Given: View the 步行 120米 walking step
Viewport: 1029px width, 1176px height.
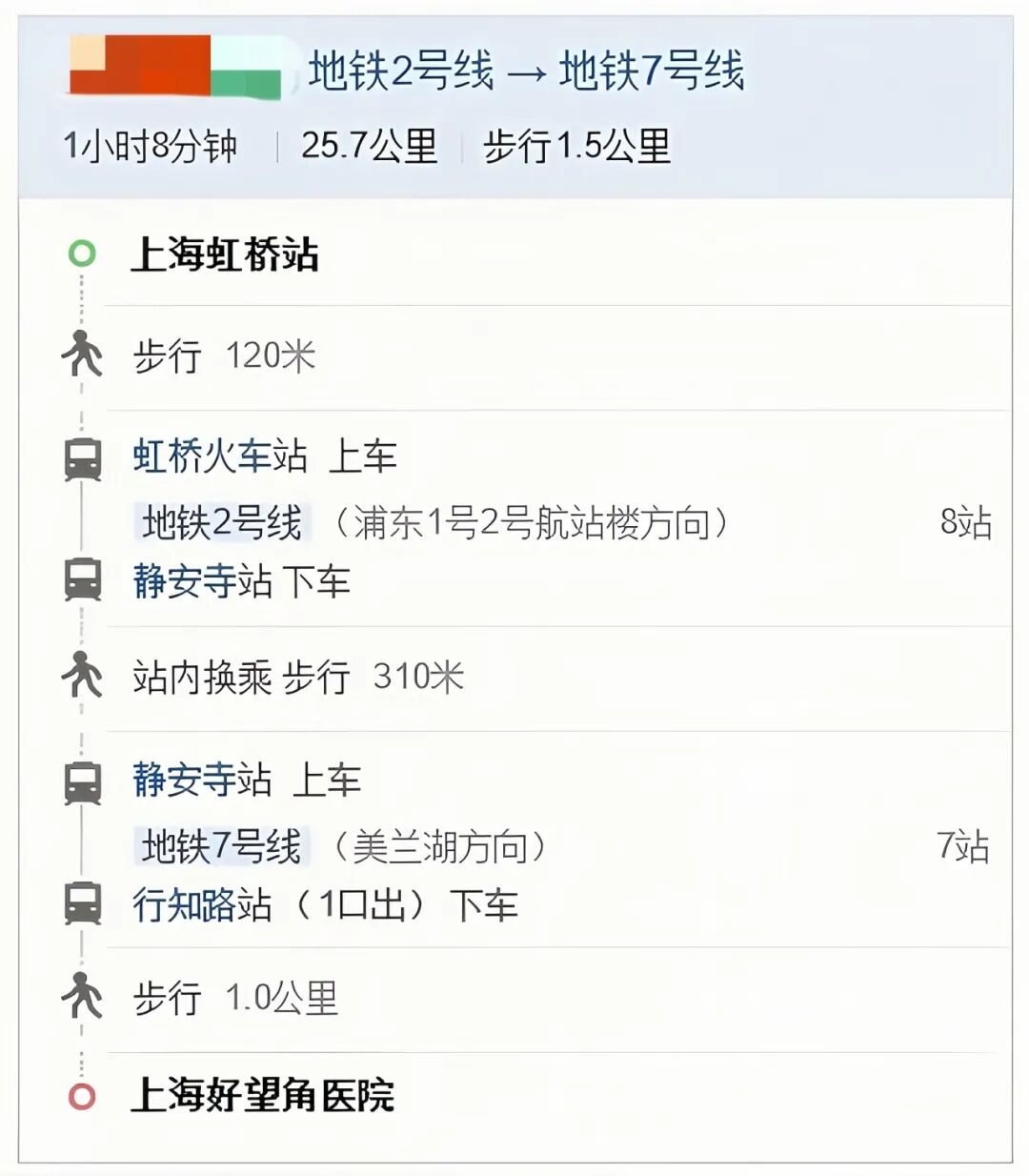Looking at the screenshot, I should coord(225,356).
